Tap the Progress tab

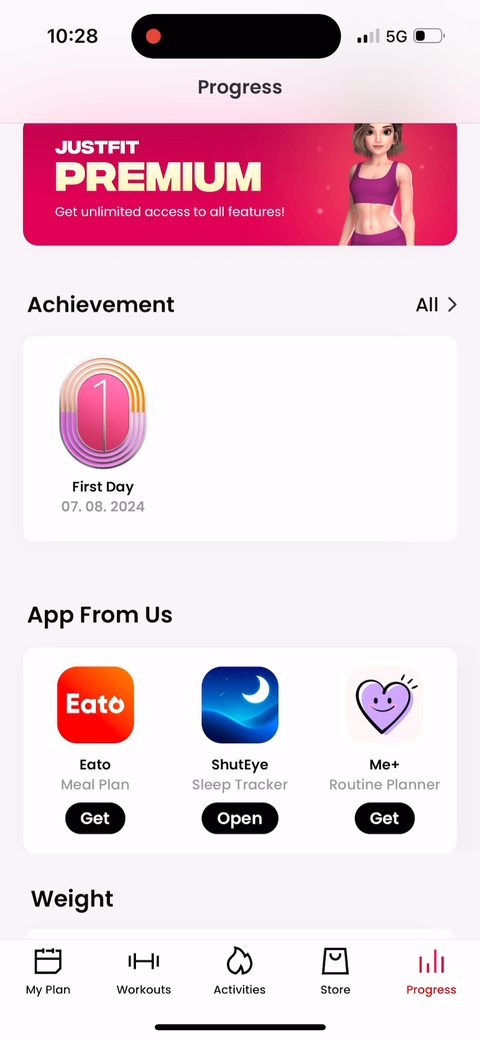click(x=432, y=972)
